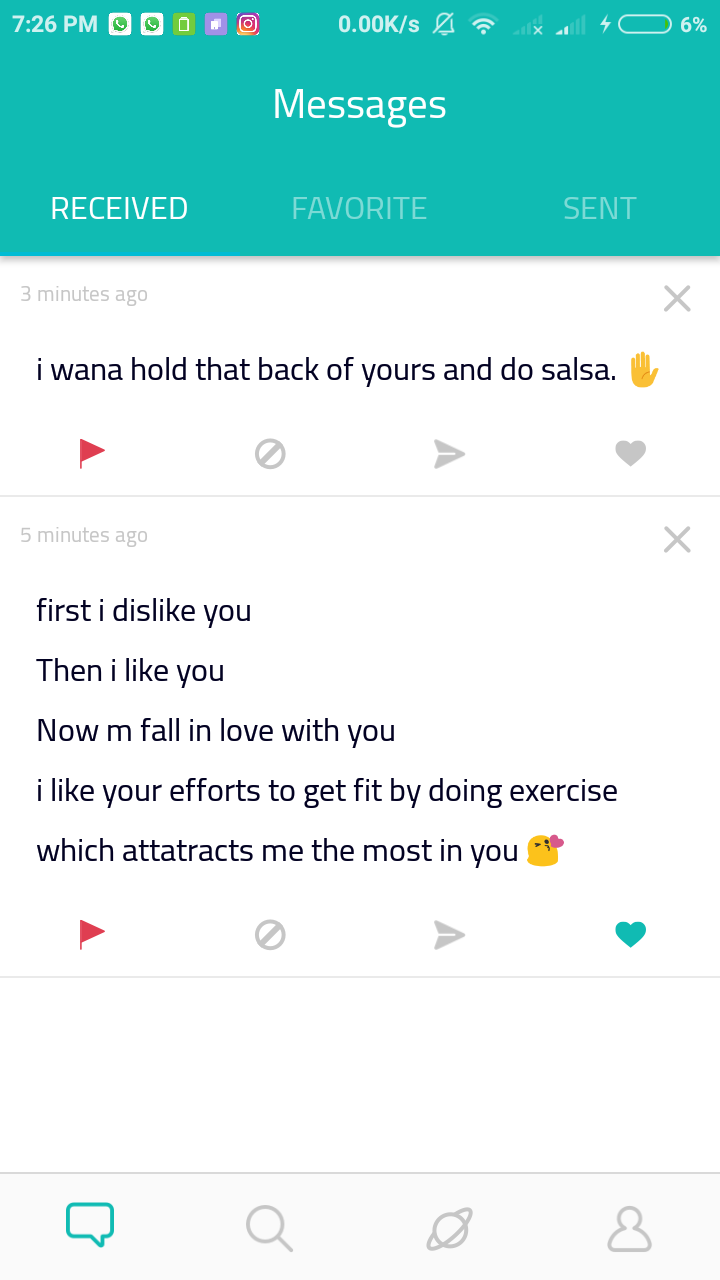The height and width of the screenshot is (1280, 720).
Task: Report the salsa message with the flag
Action: 92,454
